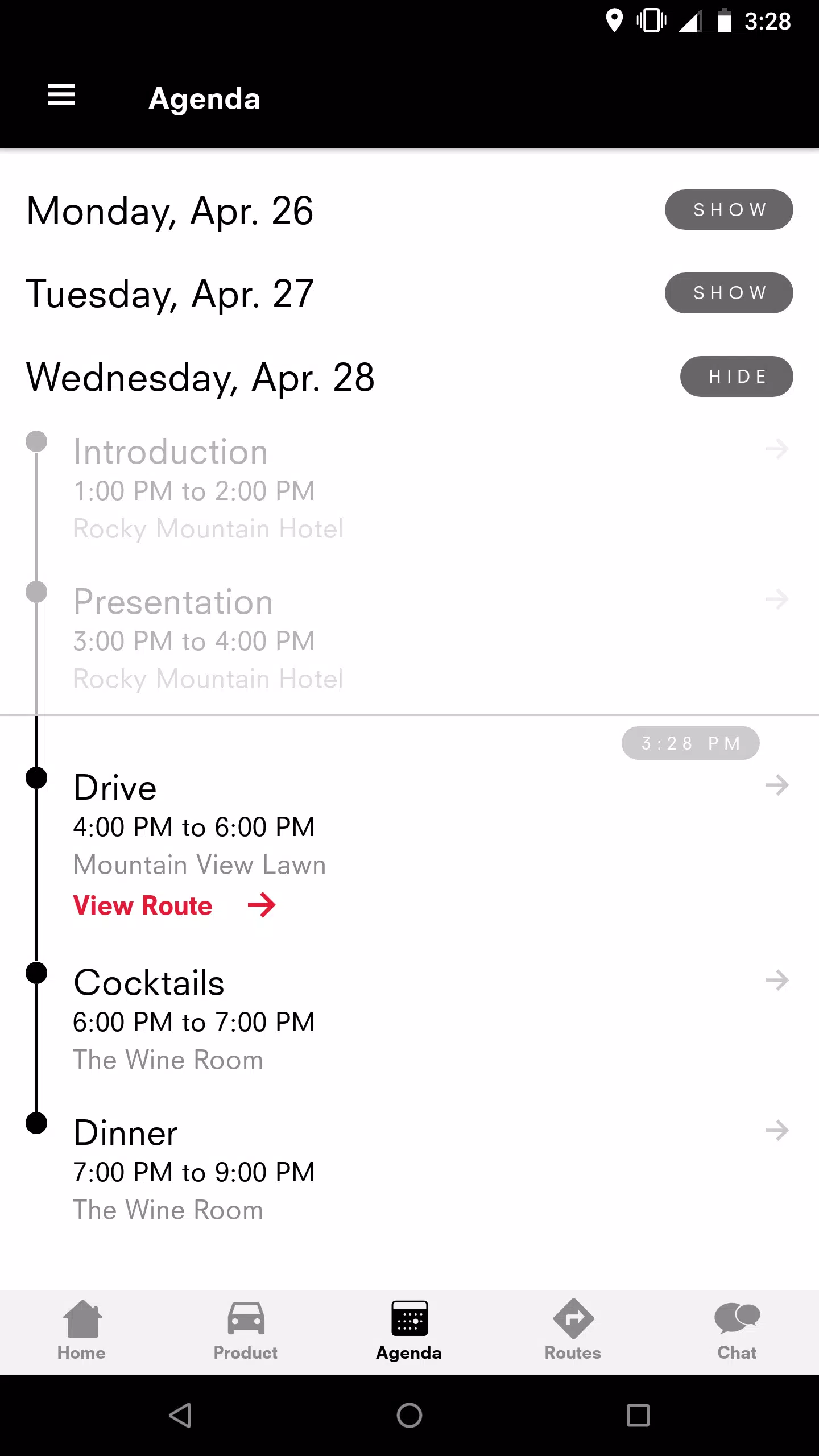The height and width of the screenshot is (1456, 819).
Task: Tap the red arrow next to View Route
Action: [261, 905]
